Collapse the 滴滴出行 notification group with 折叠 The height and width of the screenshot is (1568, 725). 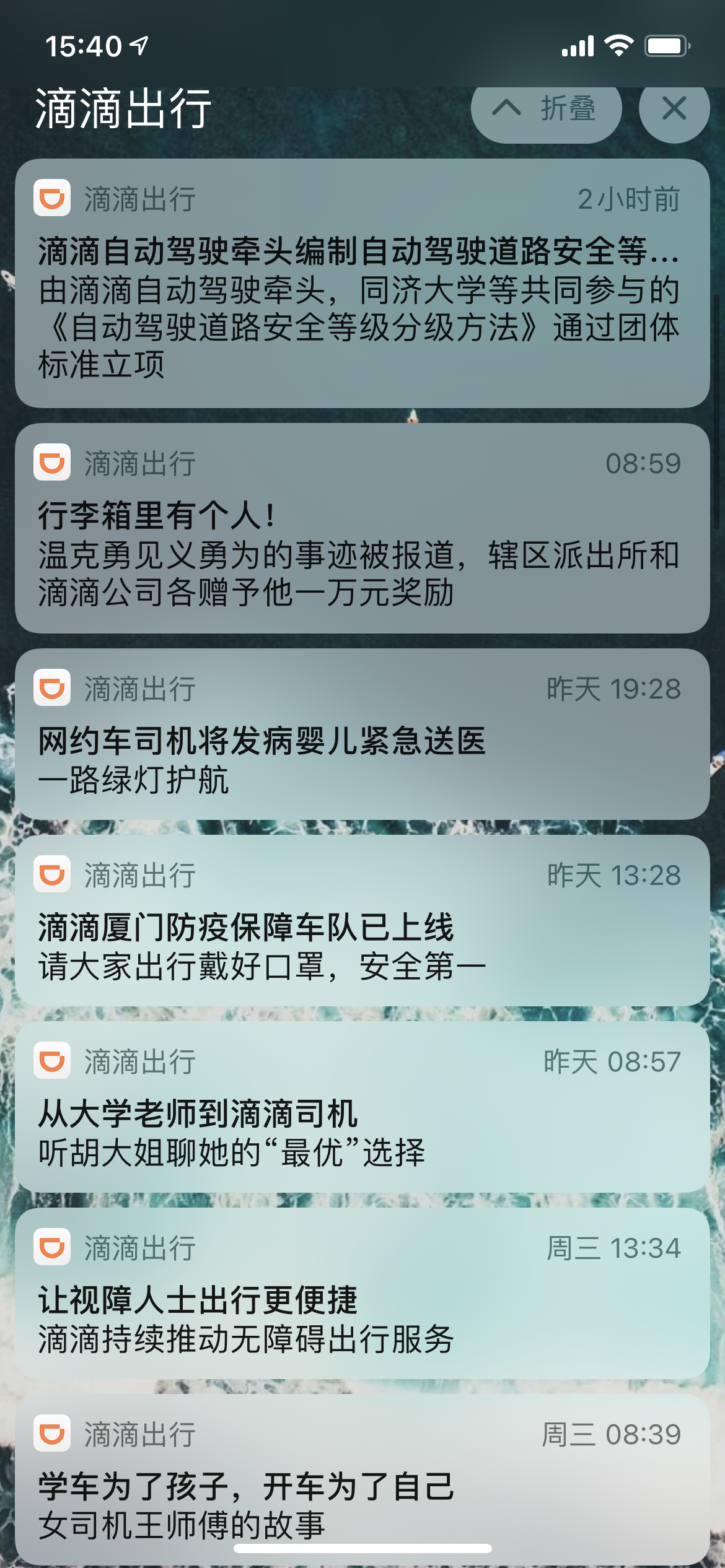point(546,109)
